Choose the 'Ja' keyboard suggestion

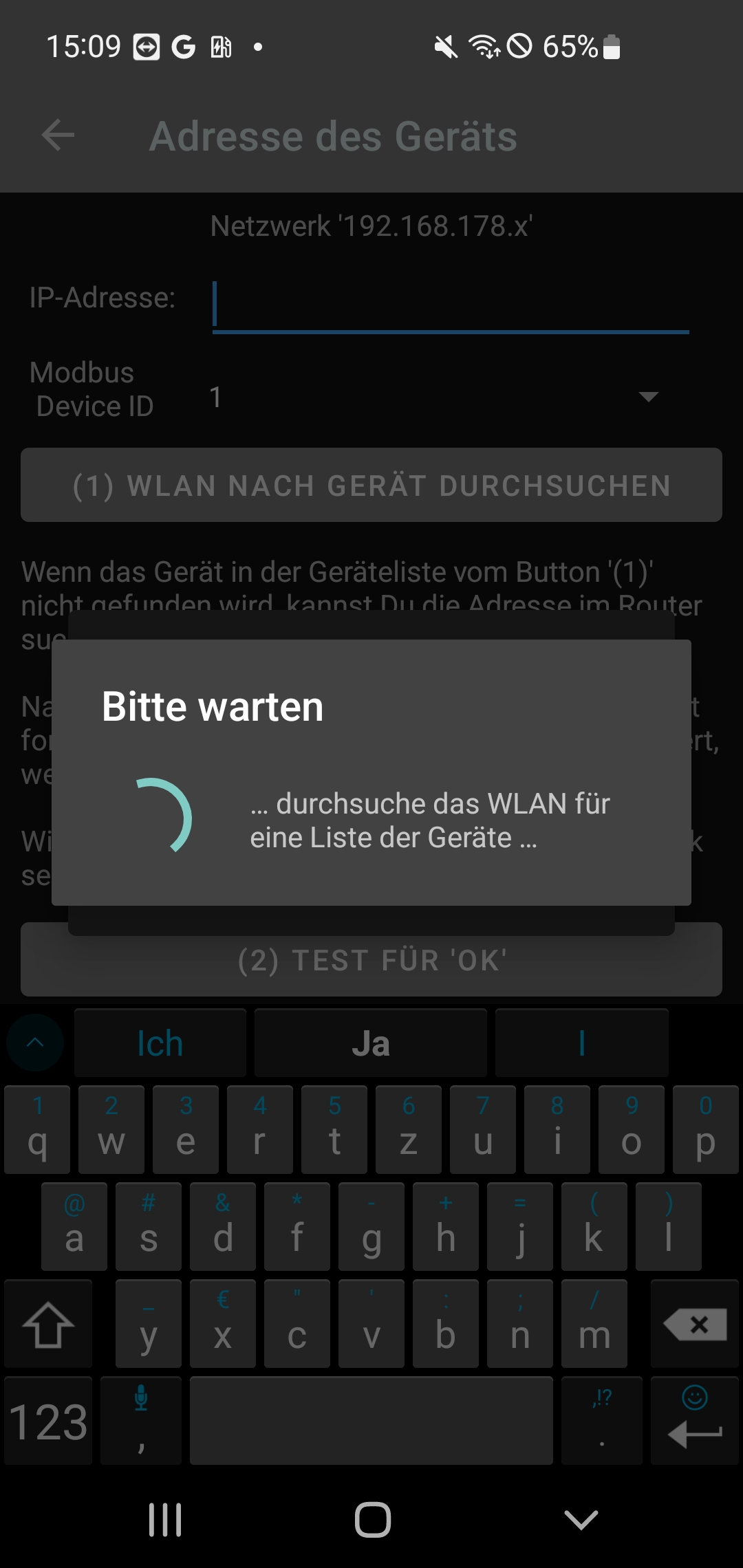click(x=371, y=1043)
